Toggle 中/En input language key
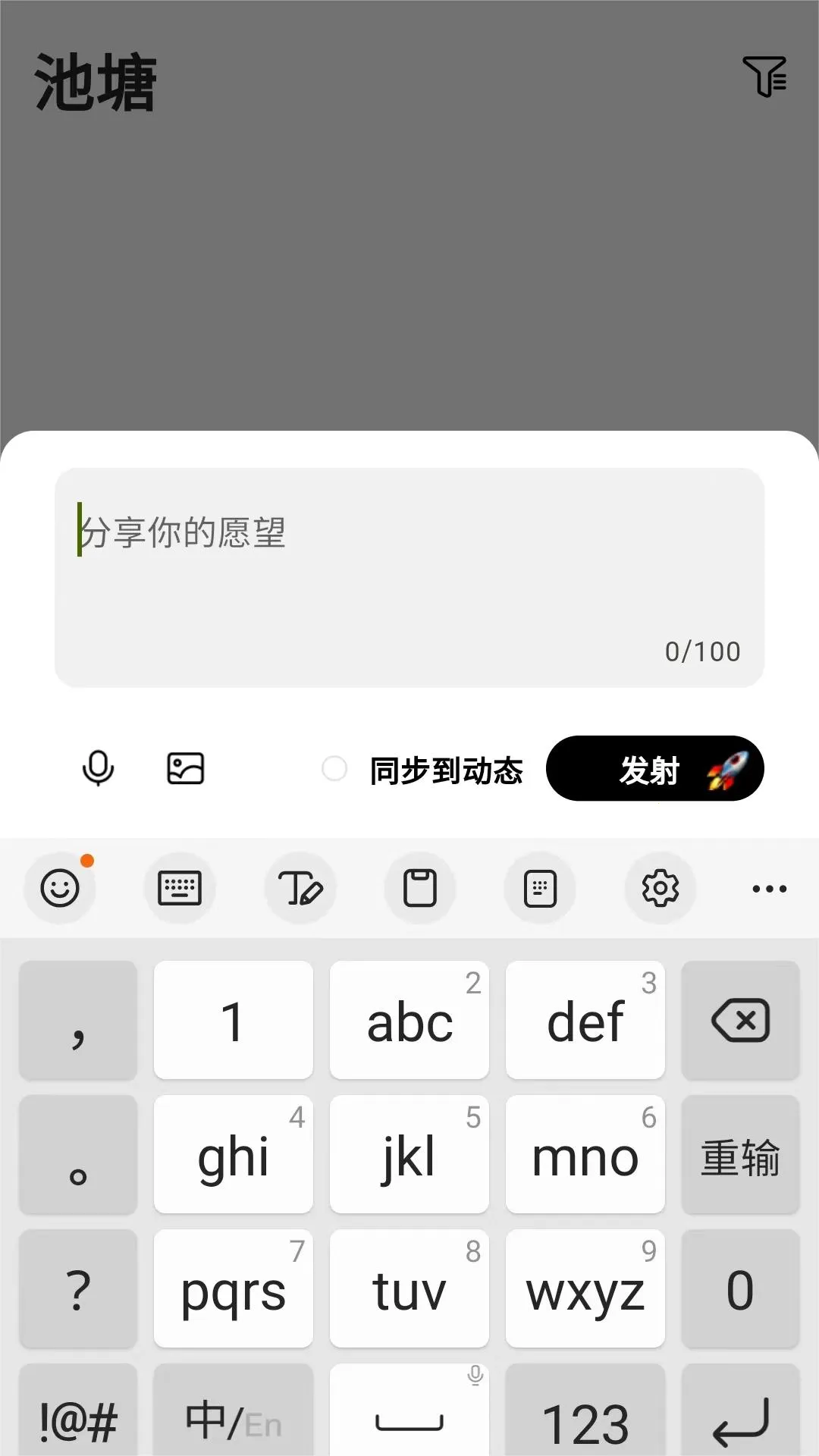 233,1418
